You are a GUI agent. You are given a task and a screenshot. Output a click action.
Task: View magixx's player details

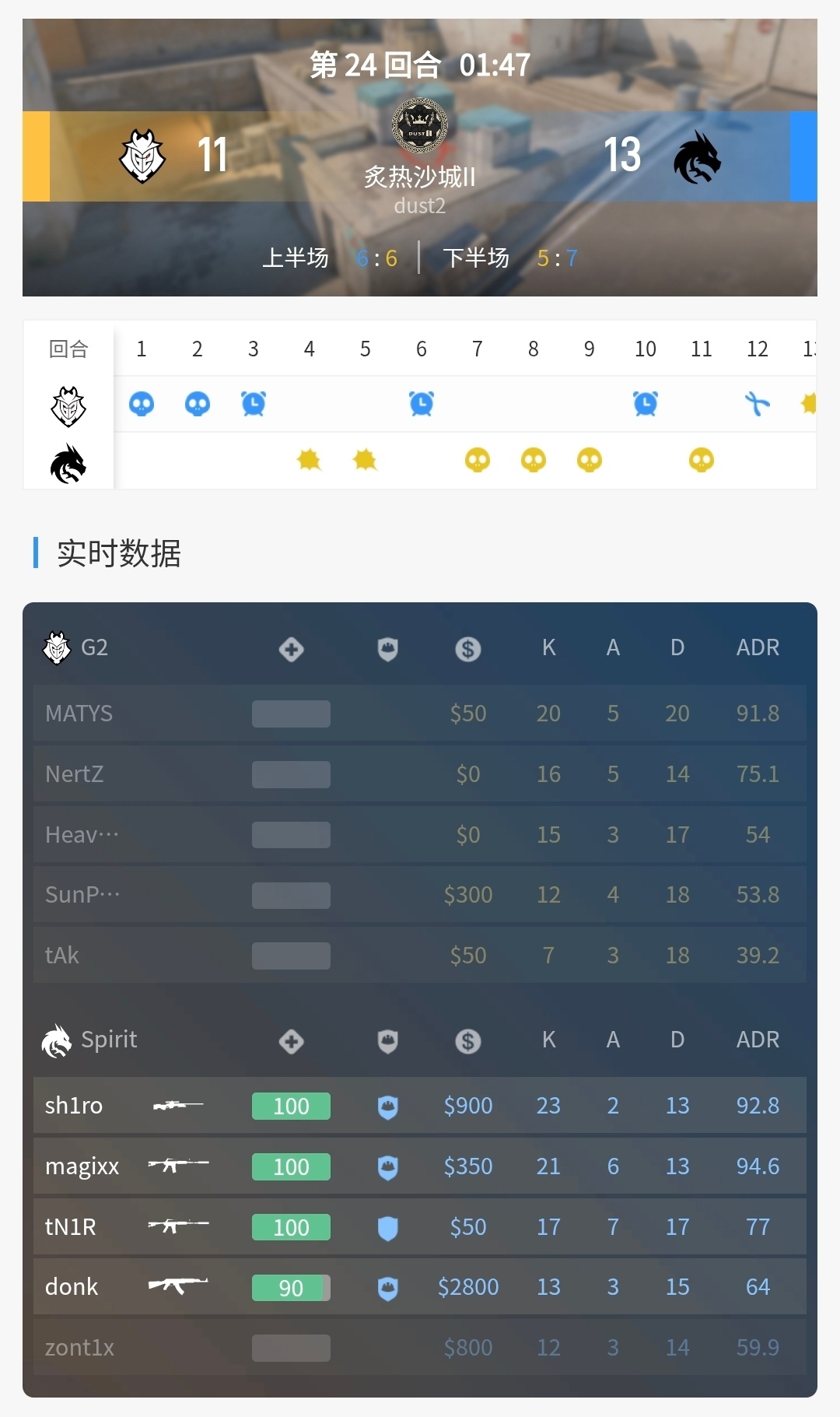pos(419,1166)
